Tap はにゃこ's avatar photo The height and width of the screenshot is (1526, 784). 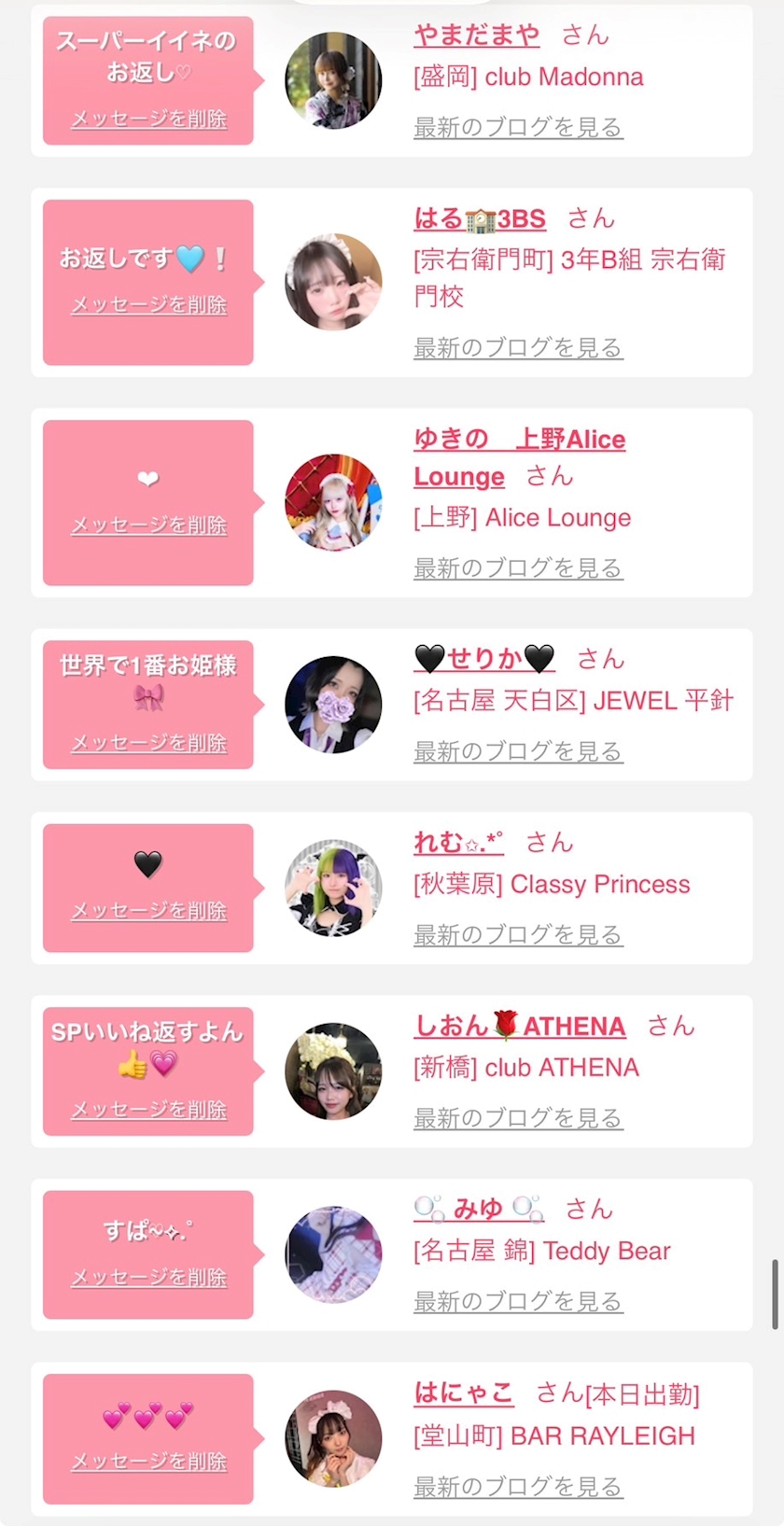click(x=333, y=1438)
